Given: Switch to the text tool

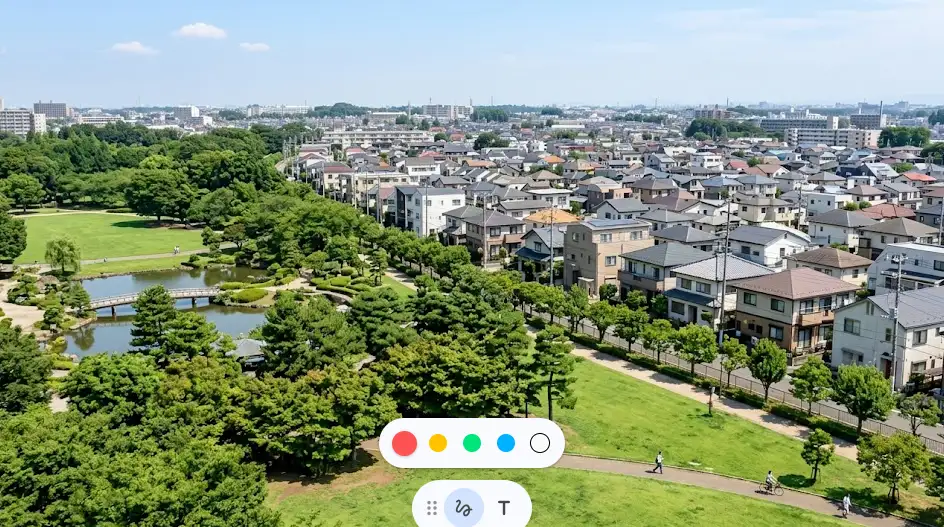Looking at the screenshot, I should tap(504, 508).
